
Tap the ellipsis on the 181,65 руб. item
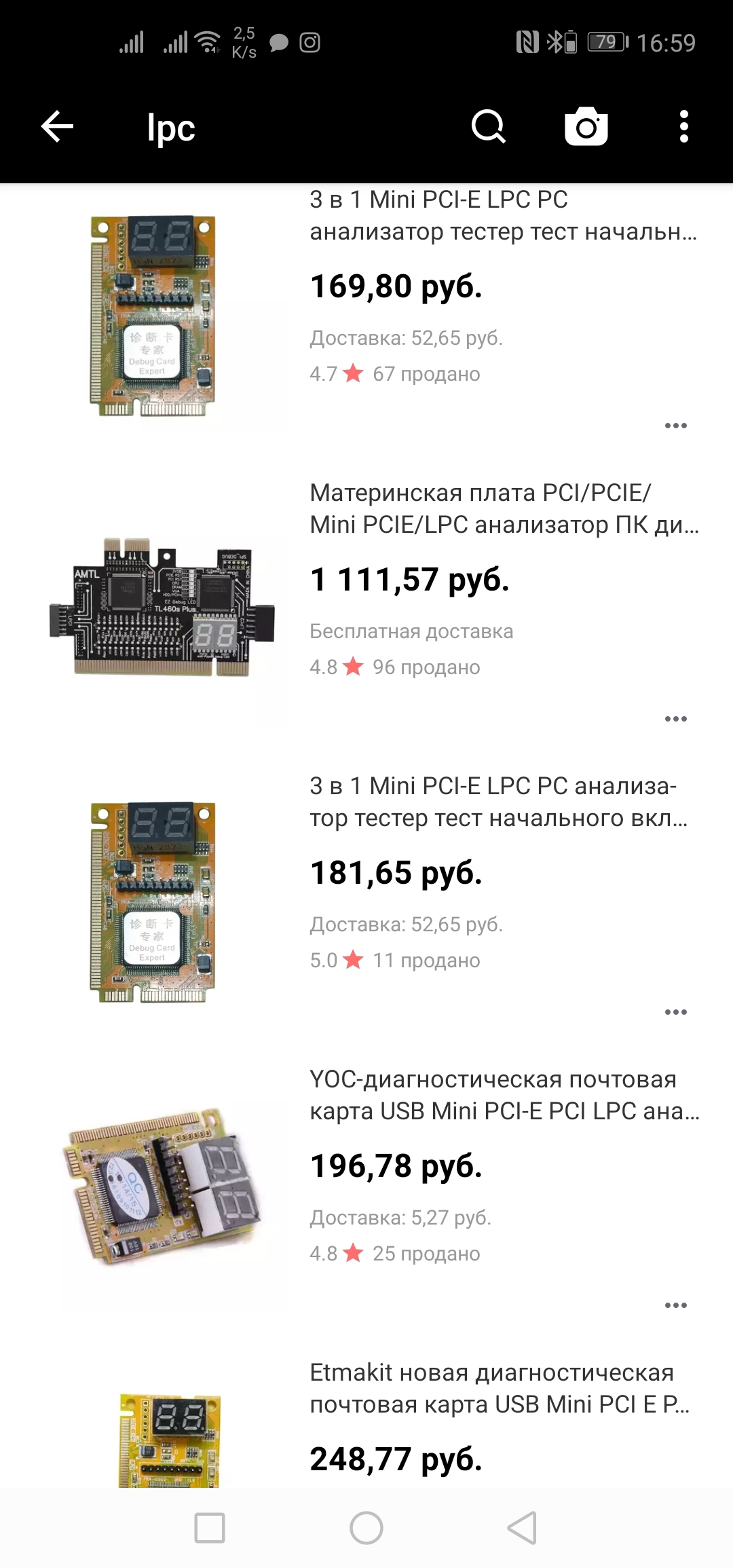point(675,1012)
